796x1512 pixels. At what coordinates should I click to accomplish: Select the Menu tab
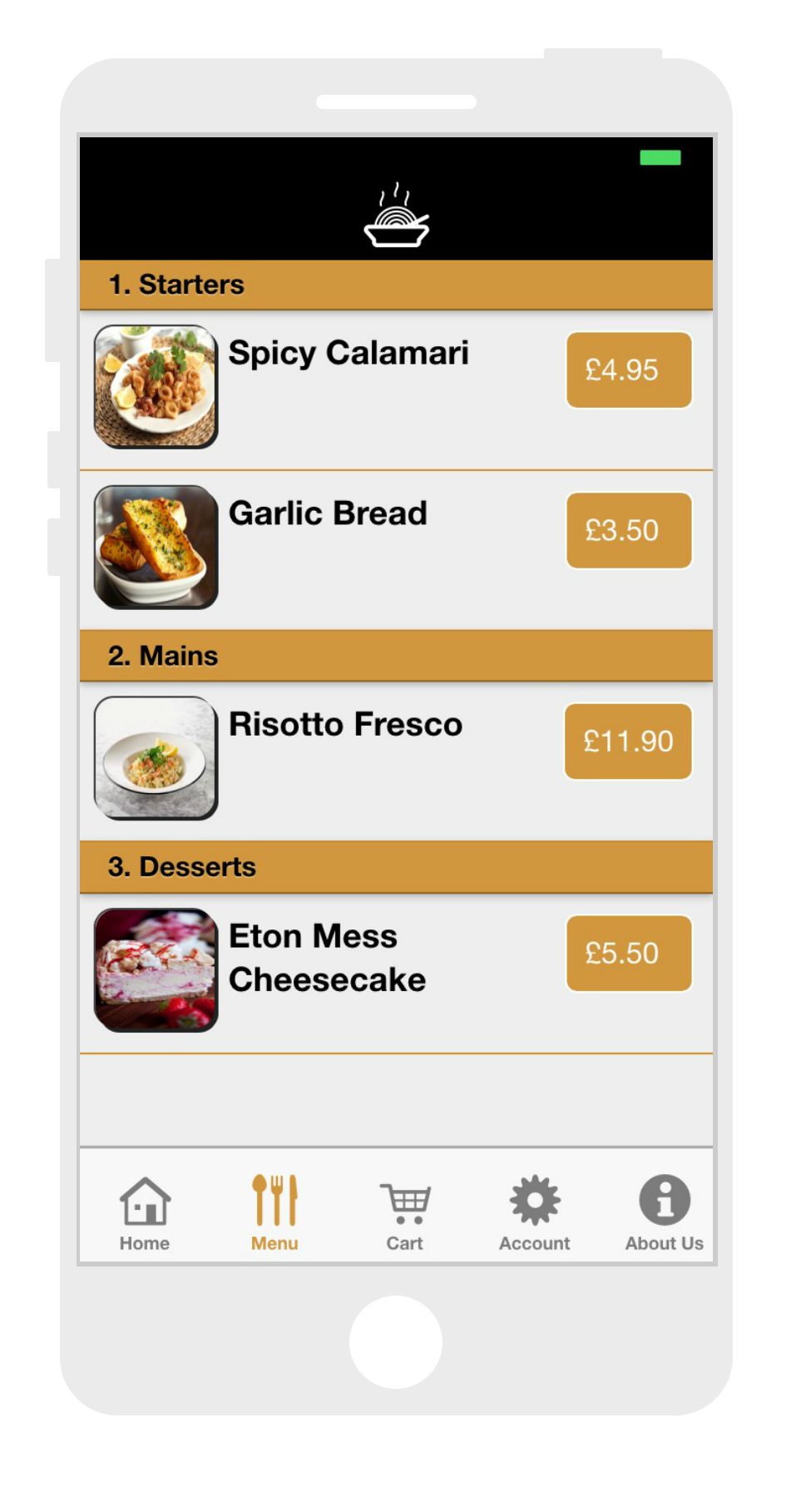pos(274,1212)
